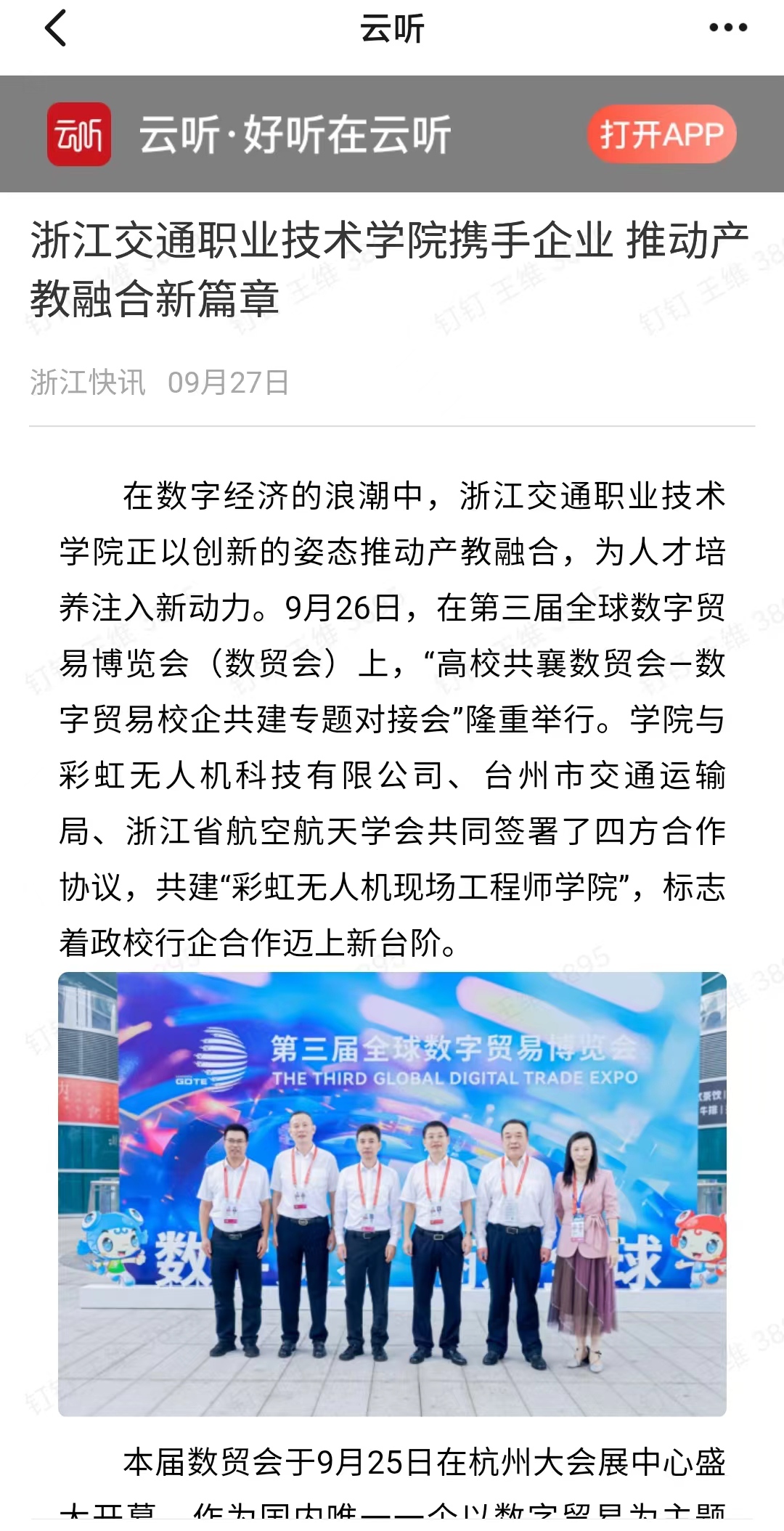
Task: Go back using the top-left arrow
Action: coord(55,28)
